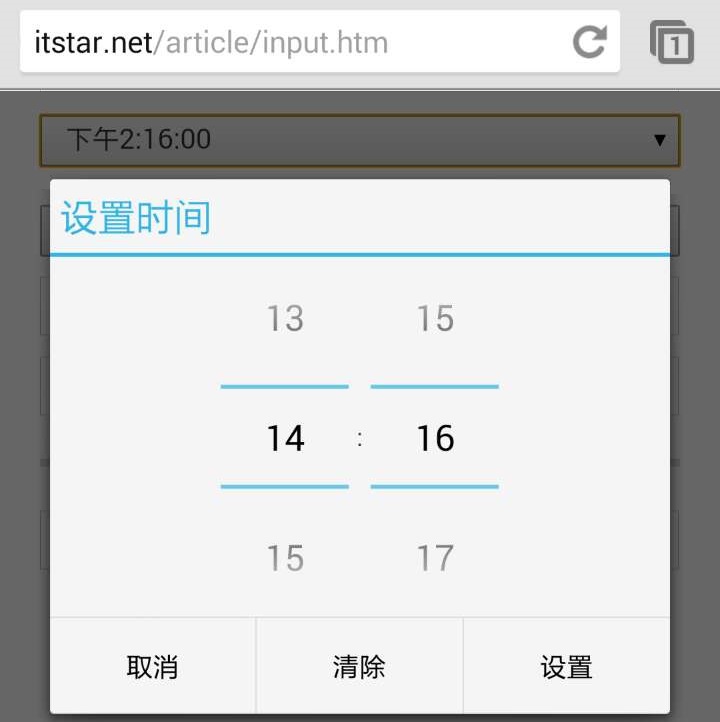This screenshot has width=720, height=722.
Task: Tap the selected hour 14 field
Action: 285,438
